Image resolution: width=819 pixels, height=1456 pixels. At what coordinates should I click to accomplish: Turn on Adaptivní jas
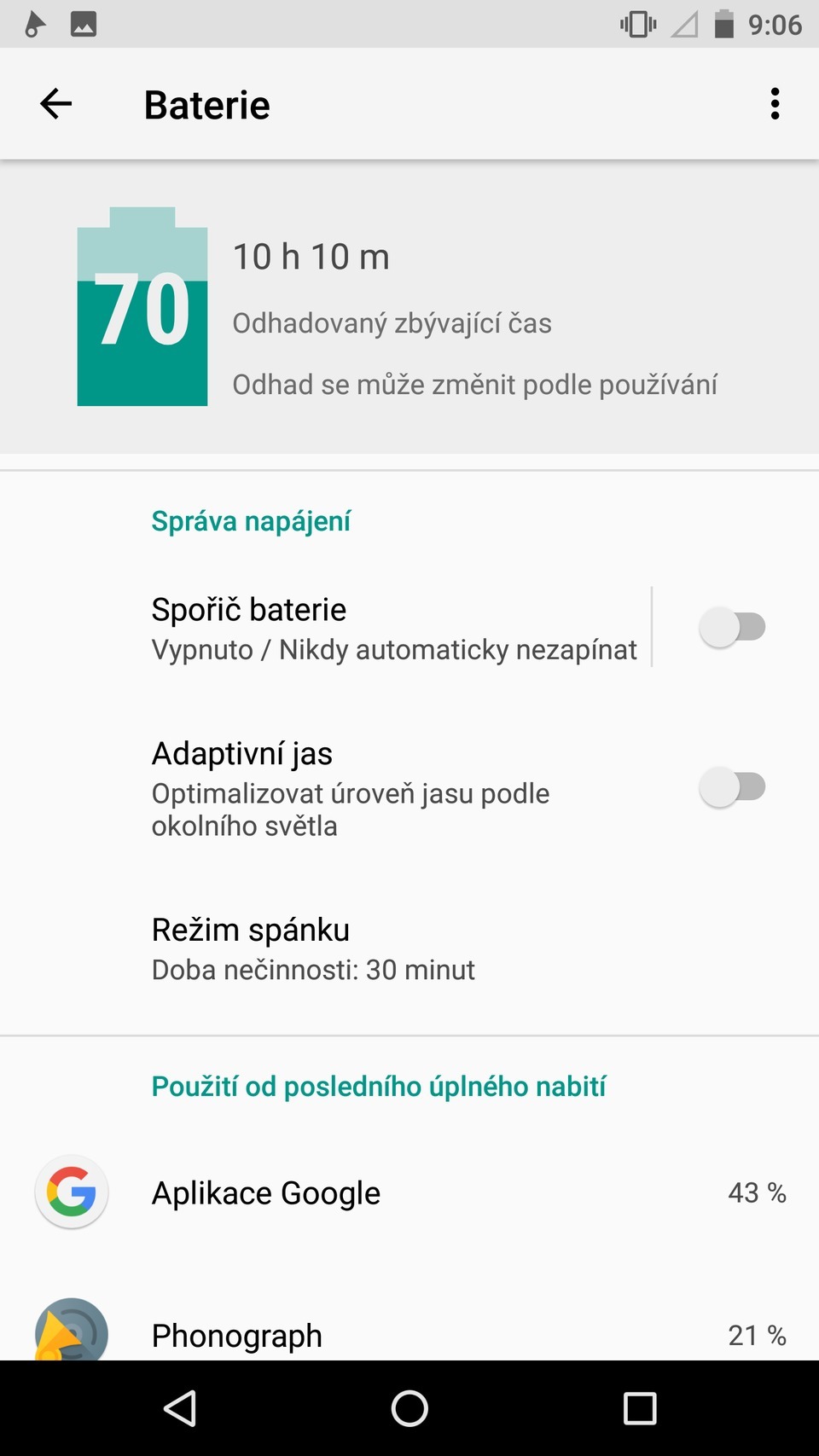[731, 786]
